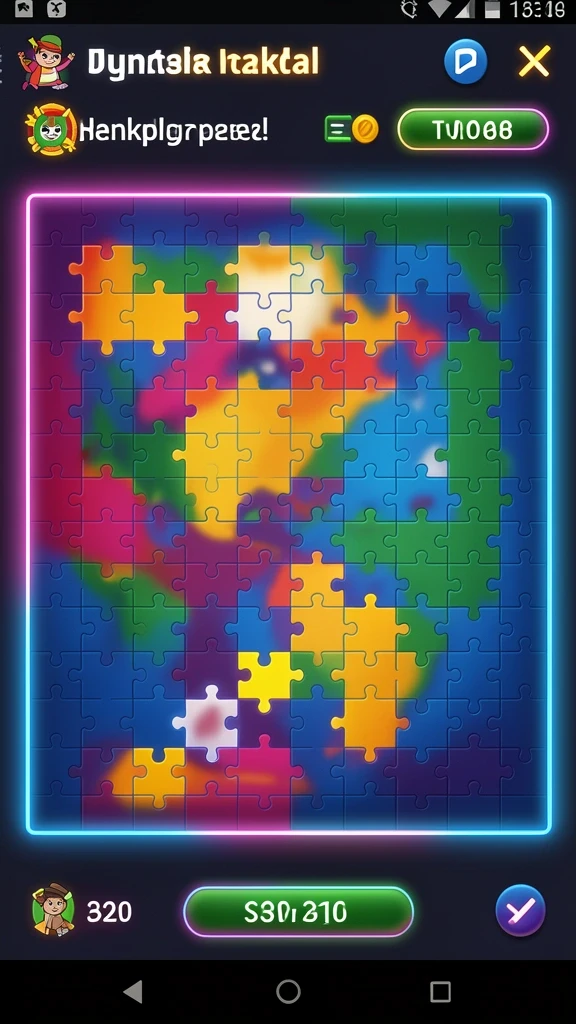576x1024 pixels.
Task: Go back using the system back button
Action: coord(133,991)
